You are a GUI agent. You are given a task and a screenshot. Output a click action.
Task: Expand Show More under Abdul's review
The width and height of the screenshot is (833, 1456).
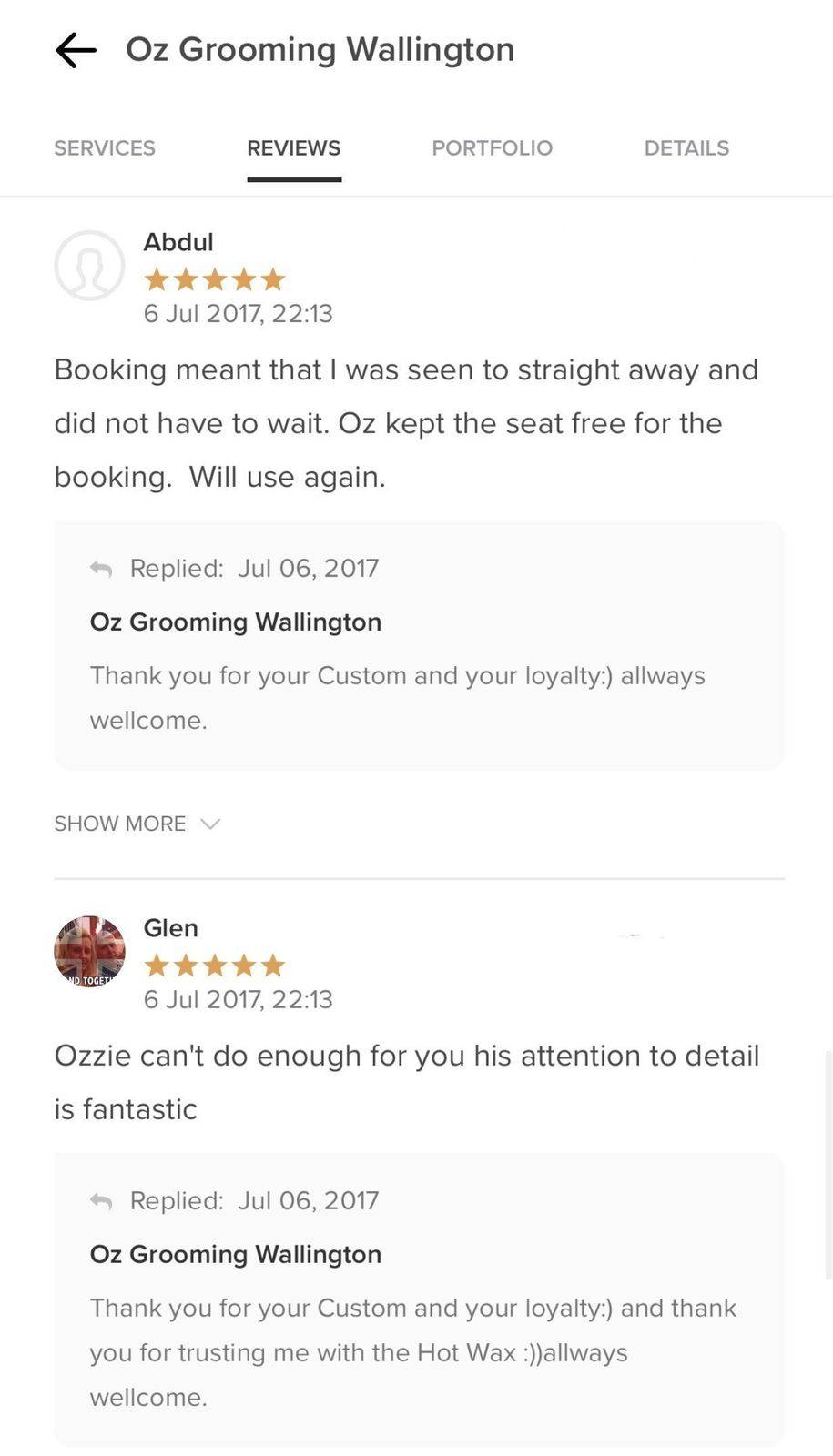[x=137, y=824]
